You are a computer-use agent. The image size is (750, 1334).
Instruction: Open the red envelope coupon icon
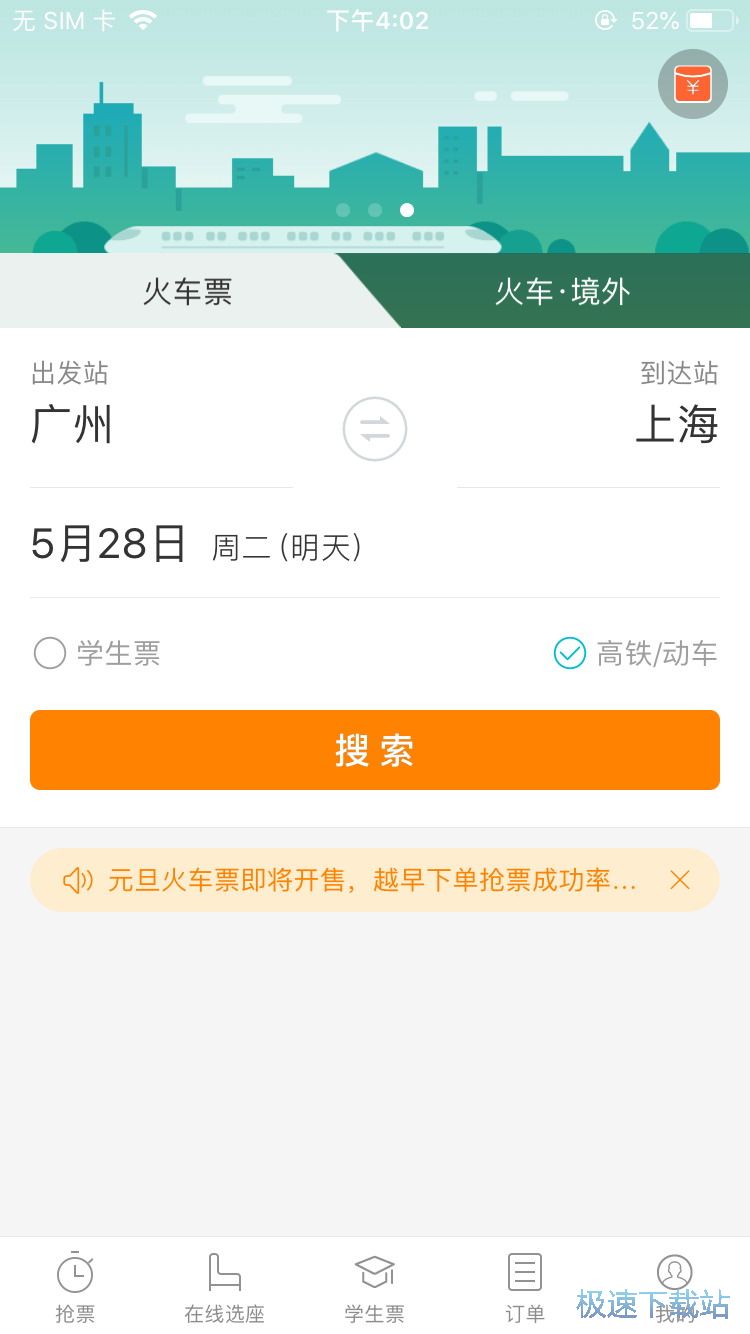click(x=692, y=84)
